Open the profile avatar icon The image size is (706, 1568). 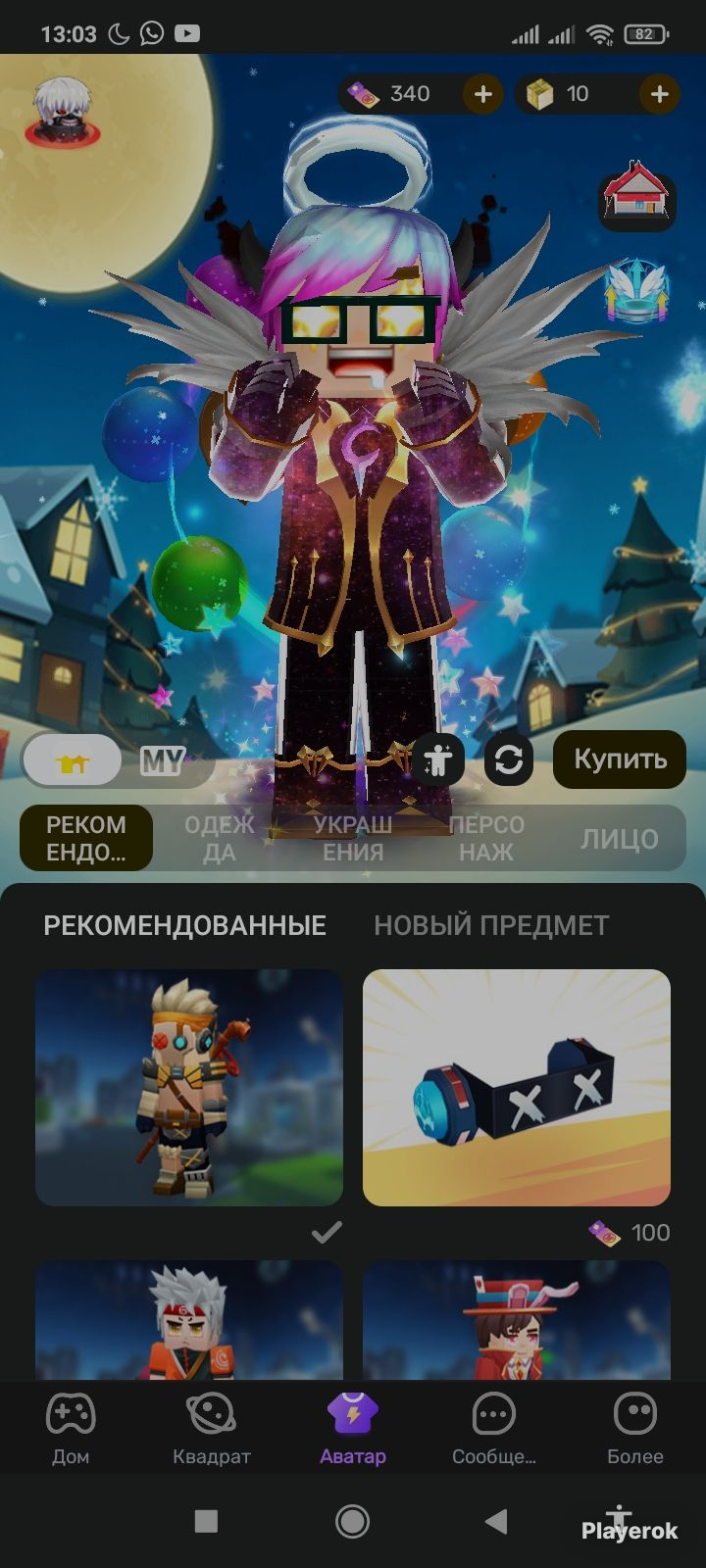pos(63,110)
